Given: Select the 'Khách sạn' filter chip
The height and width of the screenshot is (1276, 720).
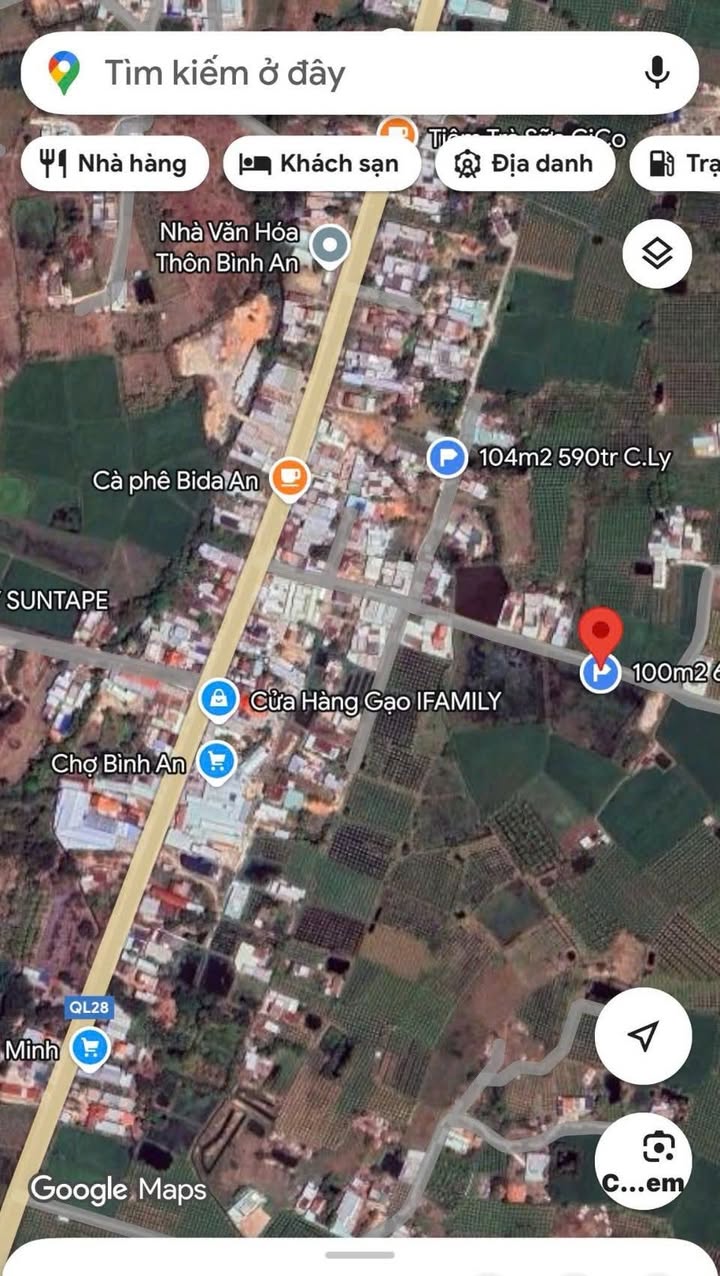Looking at the screenshot, I should point(320,164).
